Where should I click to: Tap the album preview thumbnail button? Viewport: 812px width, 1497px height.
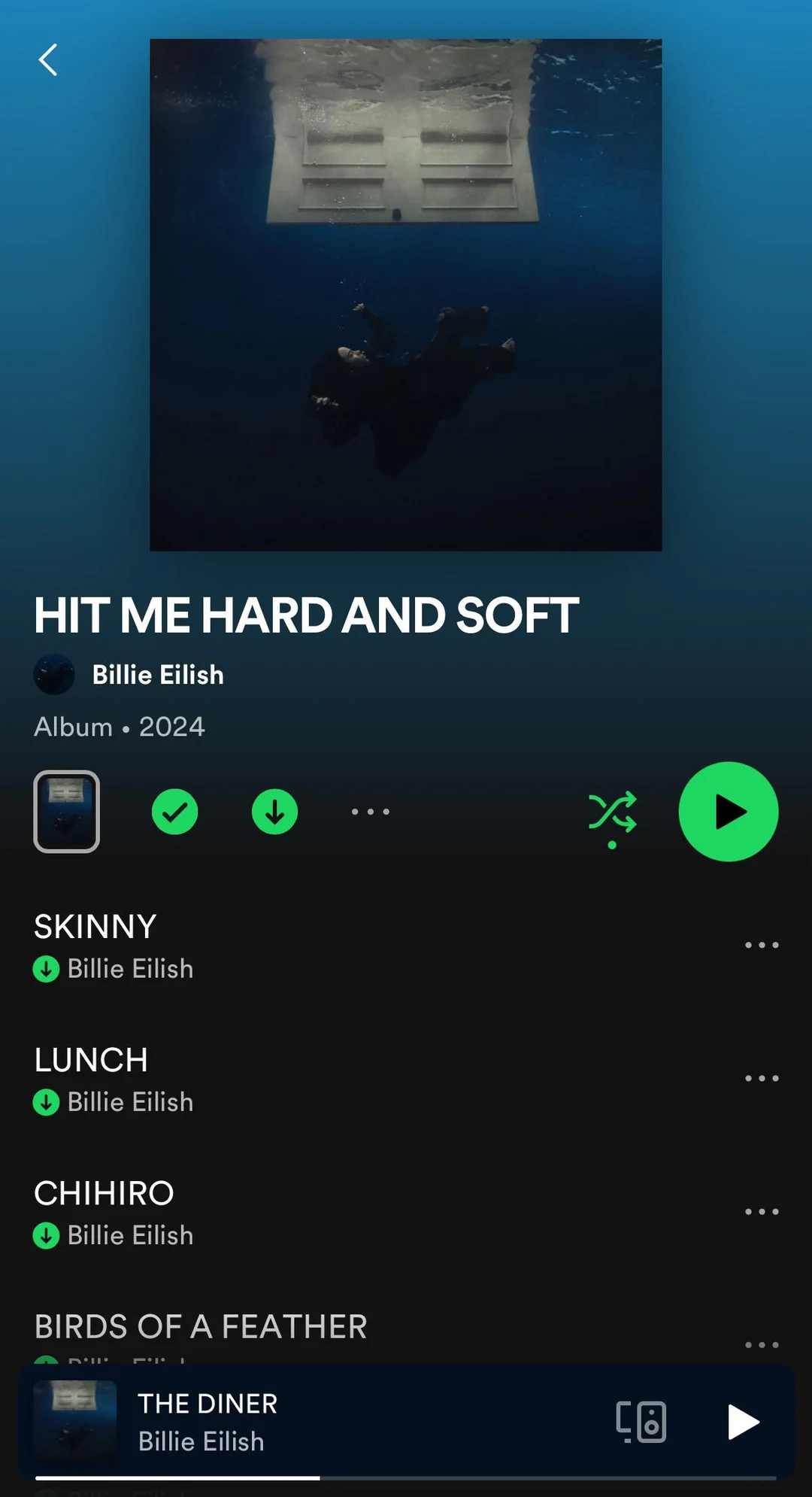point(67,812)
